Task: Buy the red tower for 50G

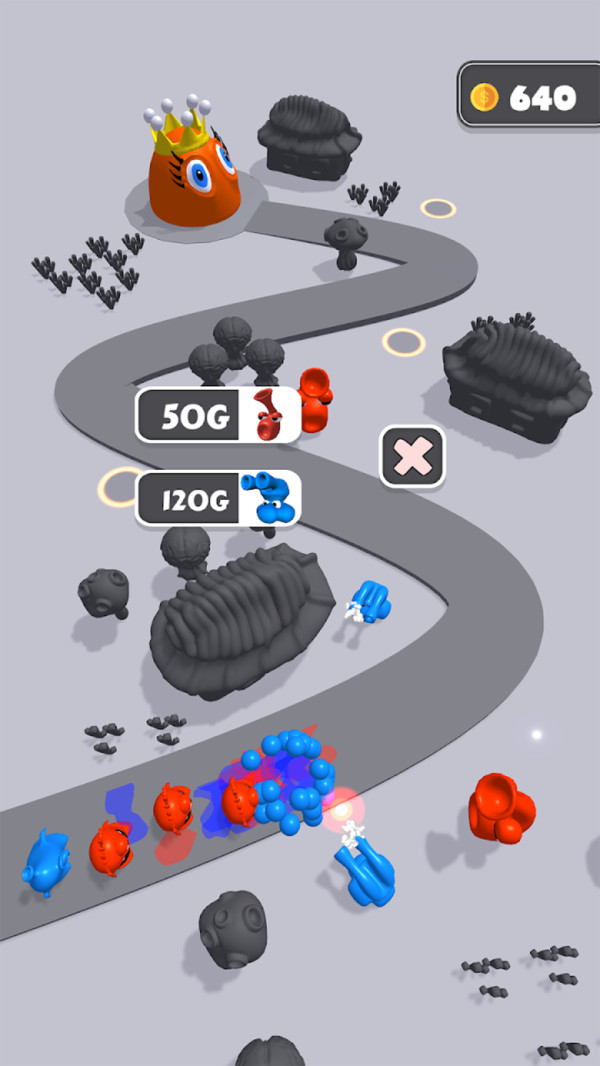Action: 218,415
